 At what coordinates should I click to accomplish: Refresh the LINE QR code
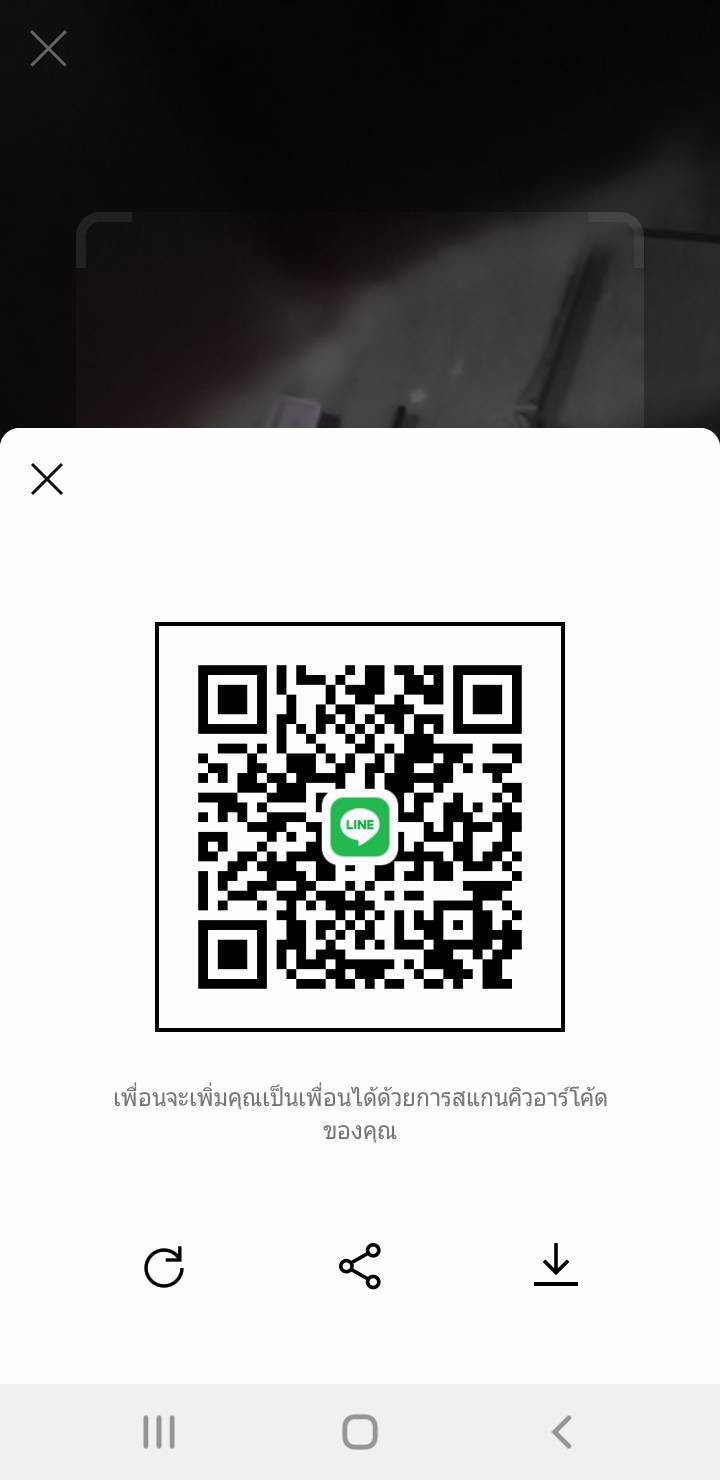(x=164, y=1266)
